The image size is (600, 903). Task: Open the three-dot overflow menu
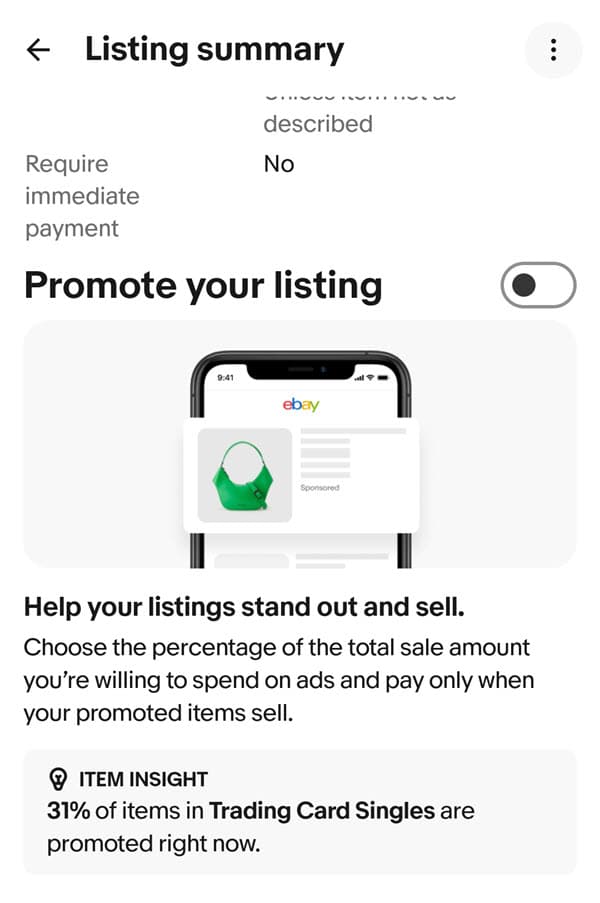pyautogui.click(x=553, y=50)
